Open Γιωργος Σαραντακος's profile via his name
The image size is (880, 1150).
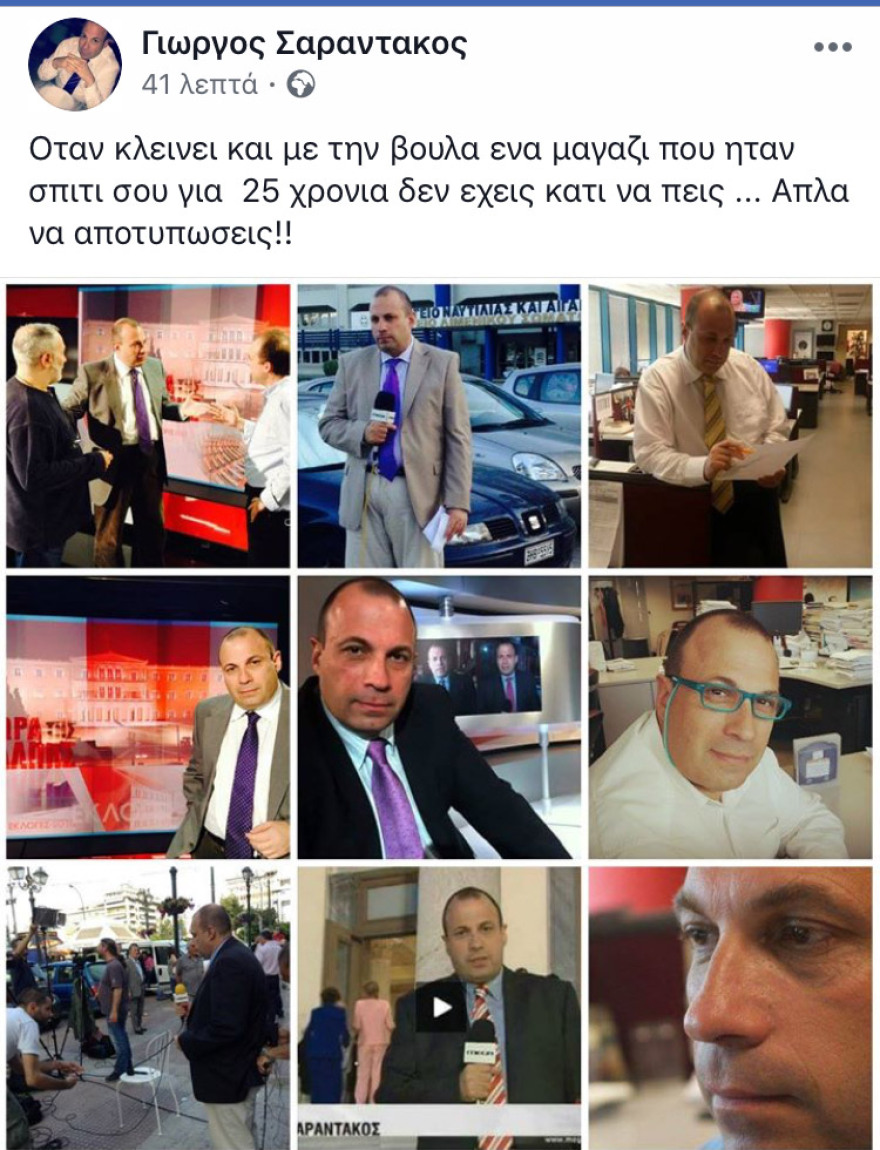[x=282, y=43]
